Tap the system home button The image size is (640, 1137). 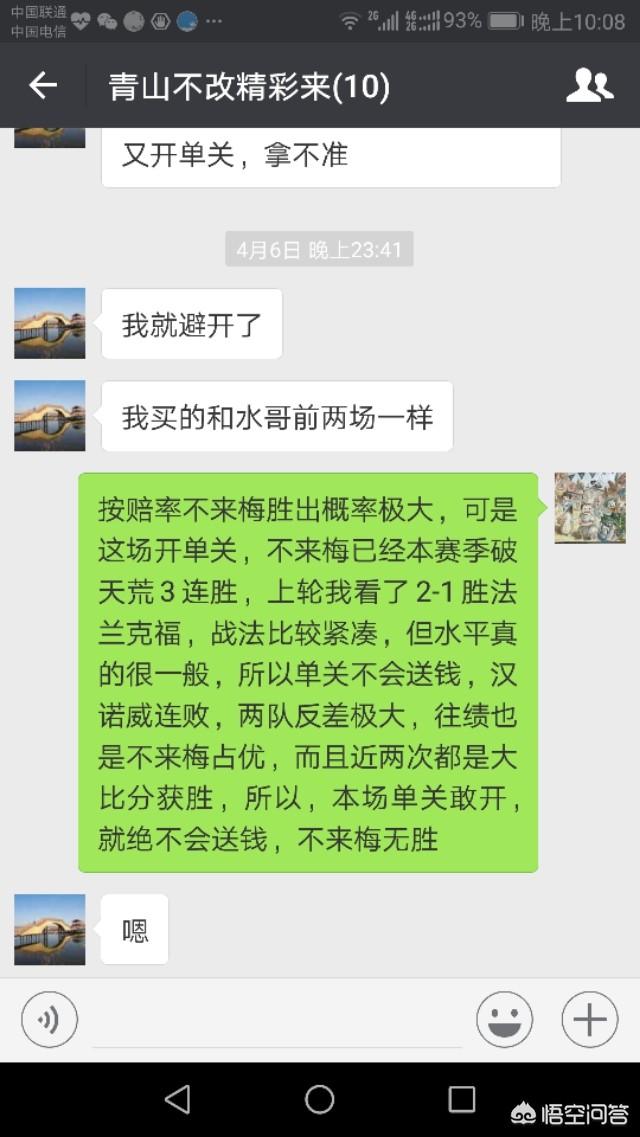(x=320, y=1099)
